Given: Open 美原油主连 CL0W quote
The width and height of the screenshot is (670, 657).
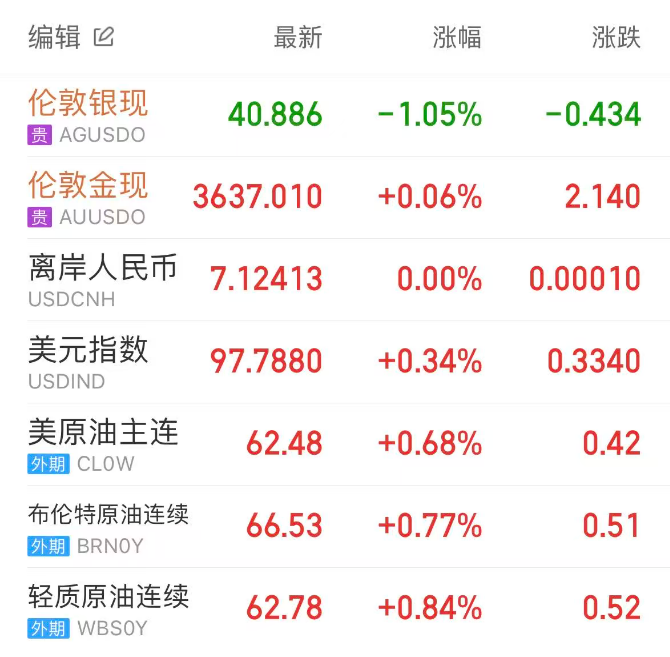Looking at the screenshot, I should [102, 443].
